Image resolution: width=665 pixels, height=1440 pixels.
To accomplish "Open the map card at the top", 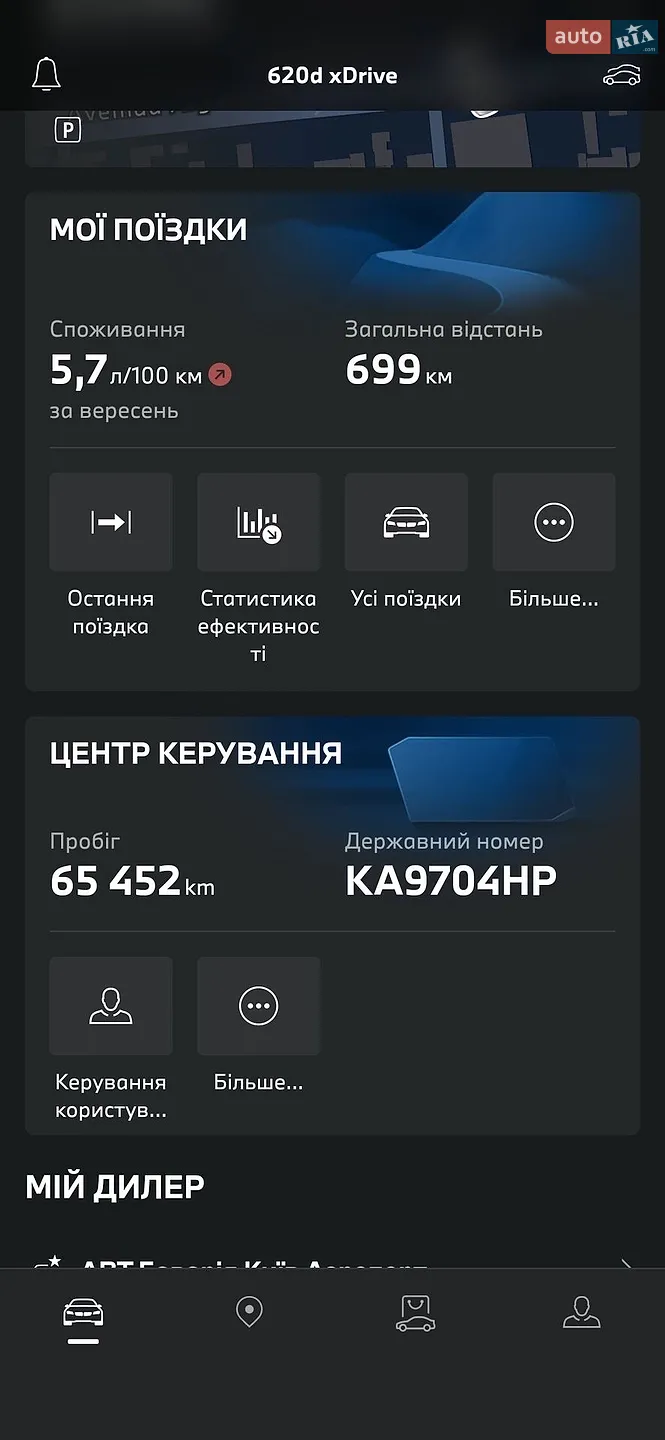I will (332, 138).
